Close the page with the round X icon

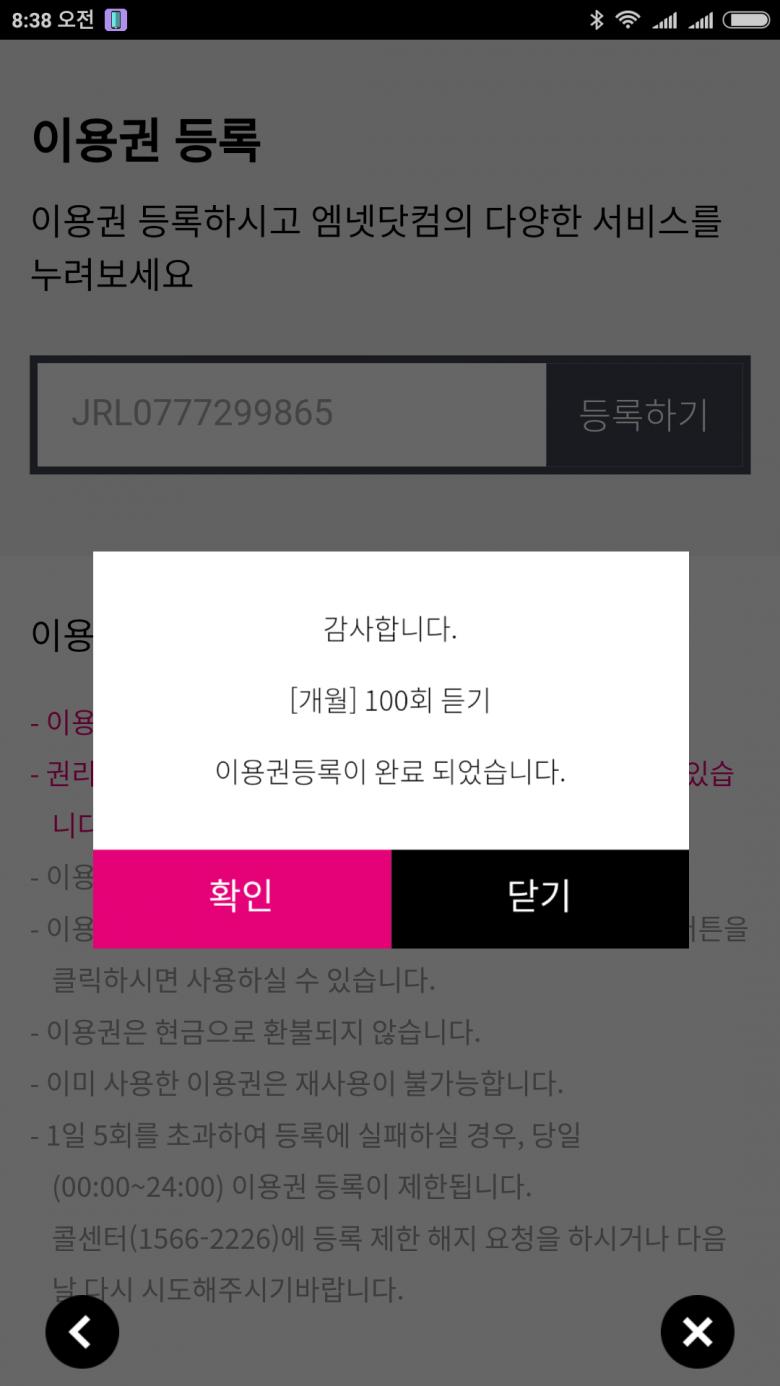point(697,1331)
